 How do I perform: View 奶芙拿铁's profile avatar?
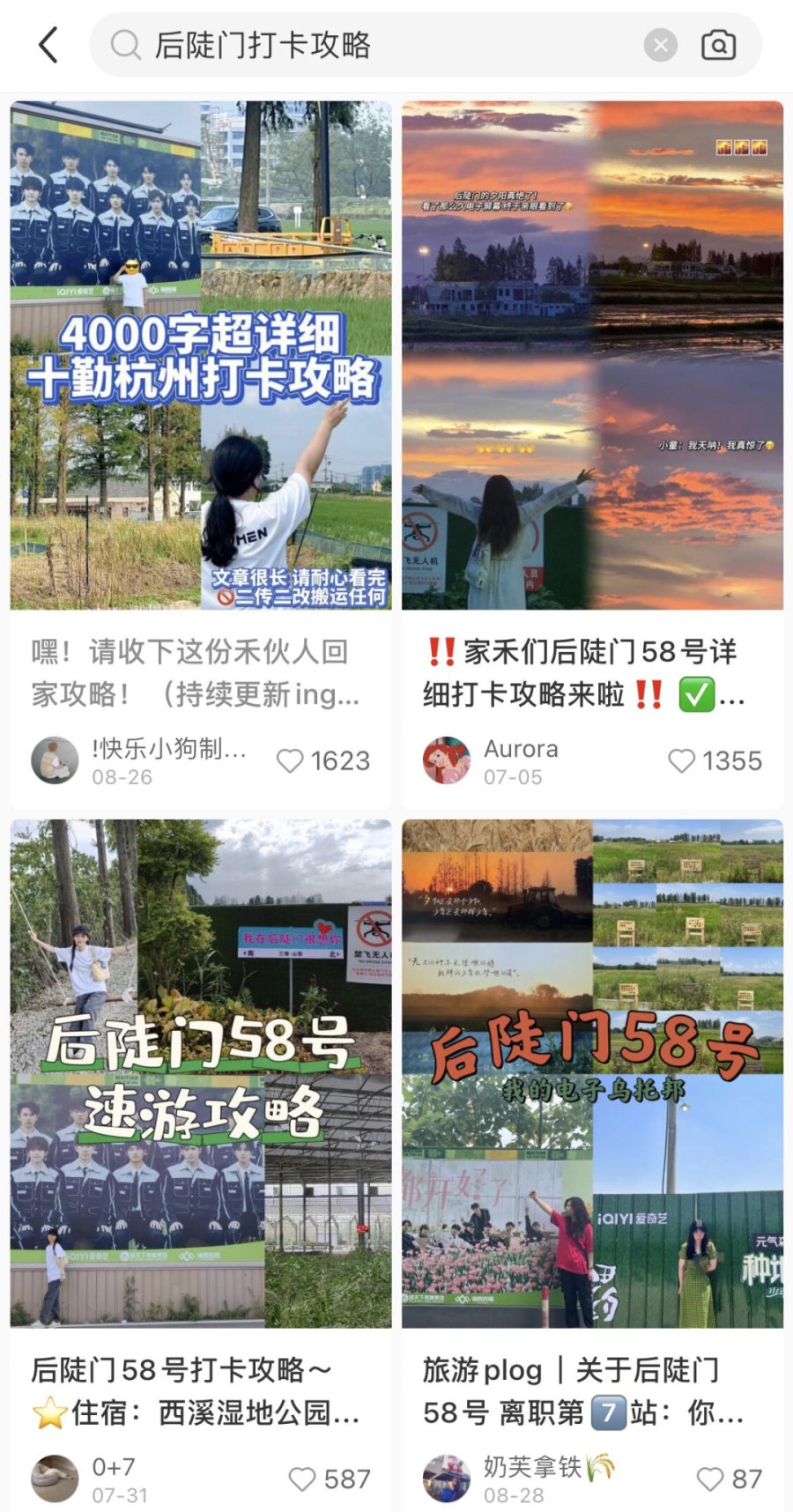446,1479
